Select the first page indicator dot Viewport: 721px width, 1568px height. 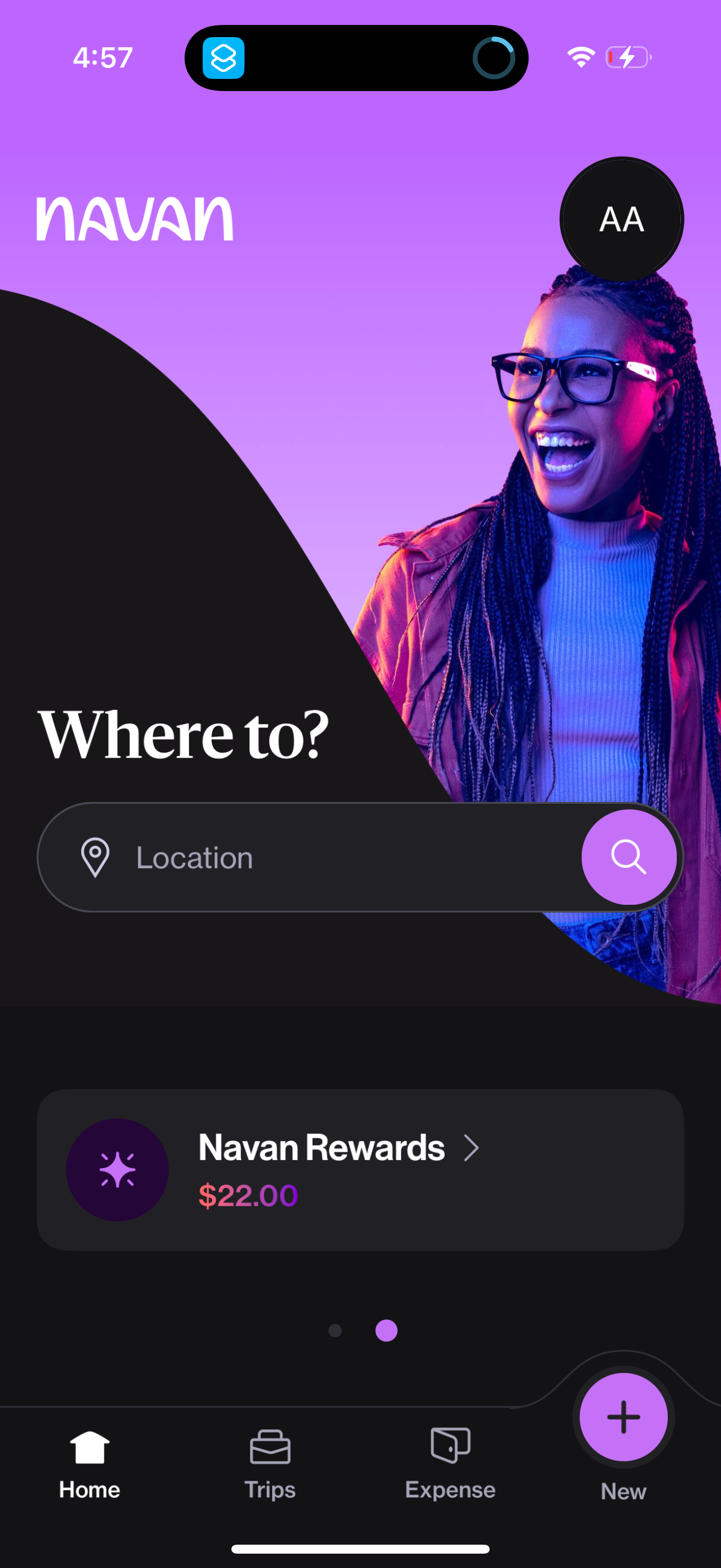click(335, 1331)
